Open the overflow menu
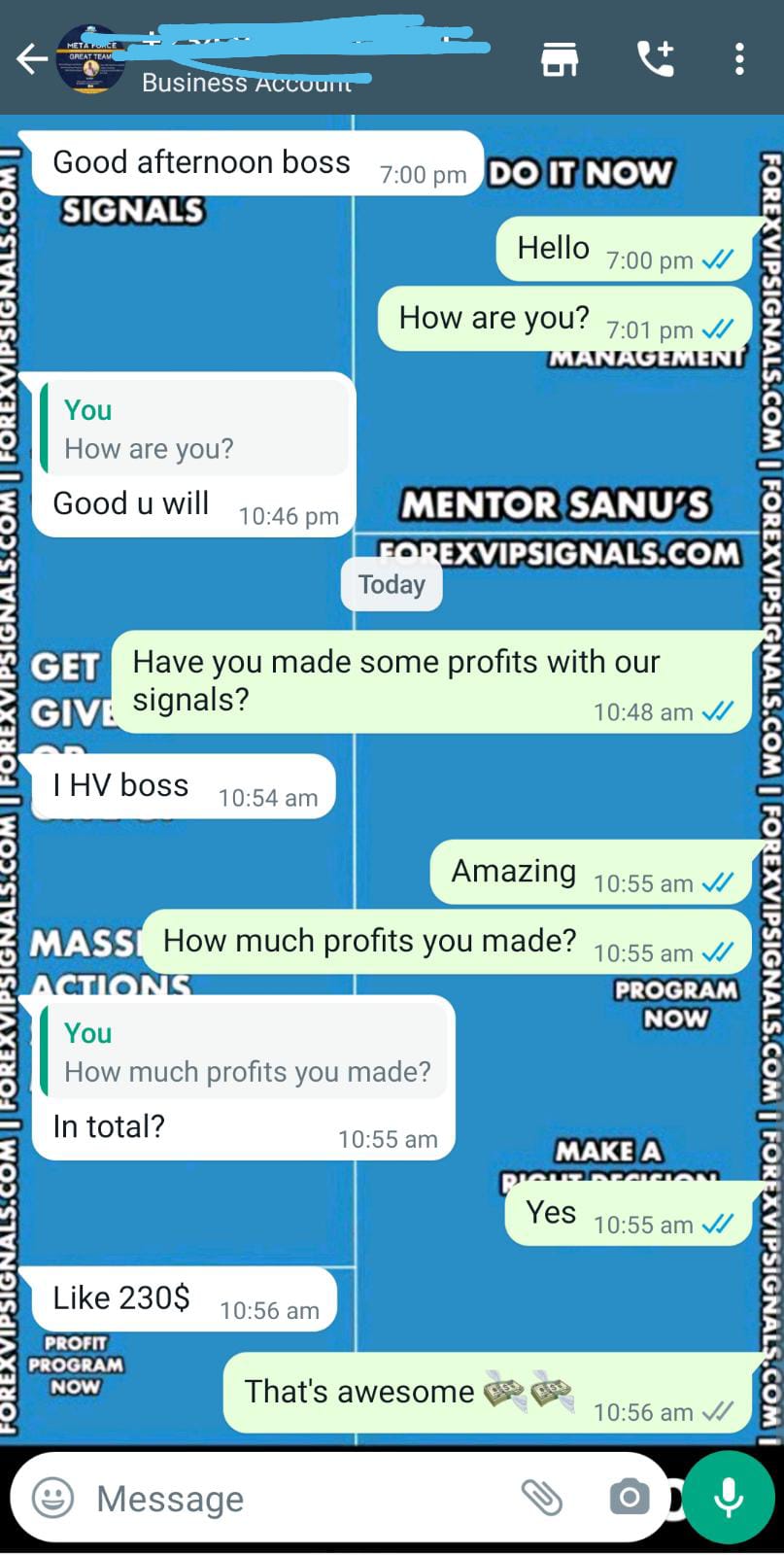The height and width of the screenshot is (1555, 784). (x=739, y=59)
